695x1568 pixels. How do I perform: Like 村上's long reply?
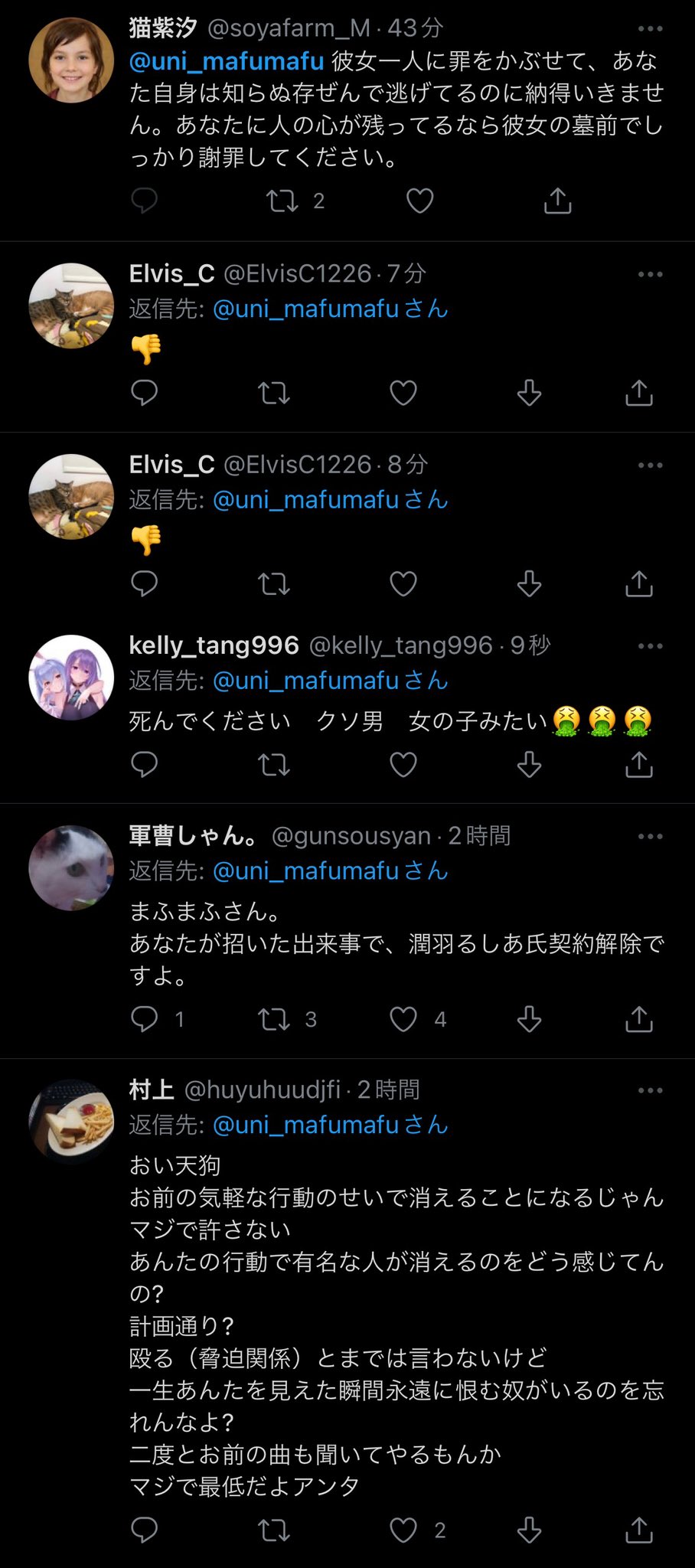(x=403, y=1530)
